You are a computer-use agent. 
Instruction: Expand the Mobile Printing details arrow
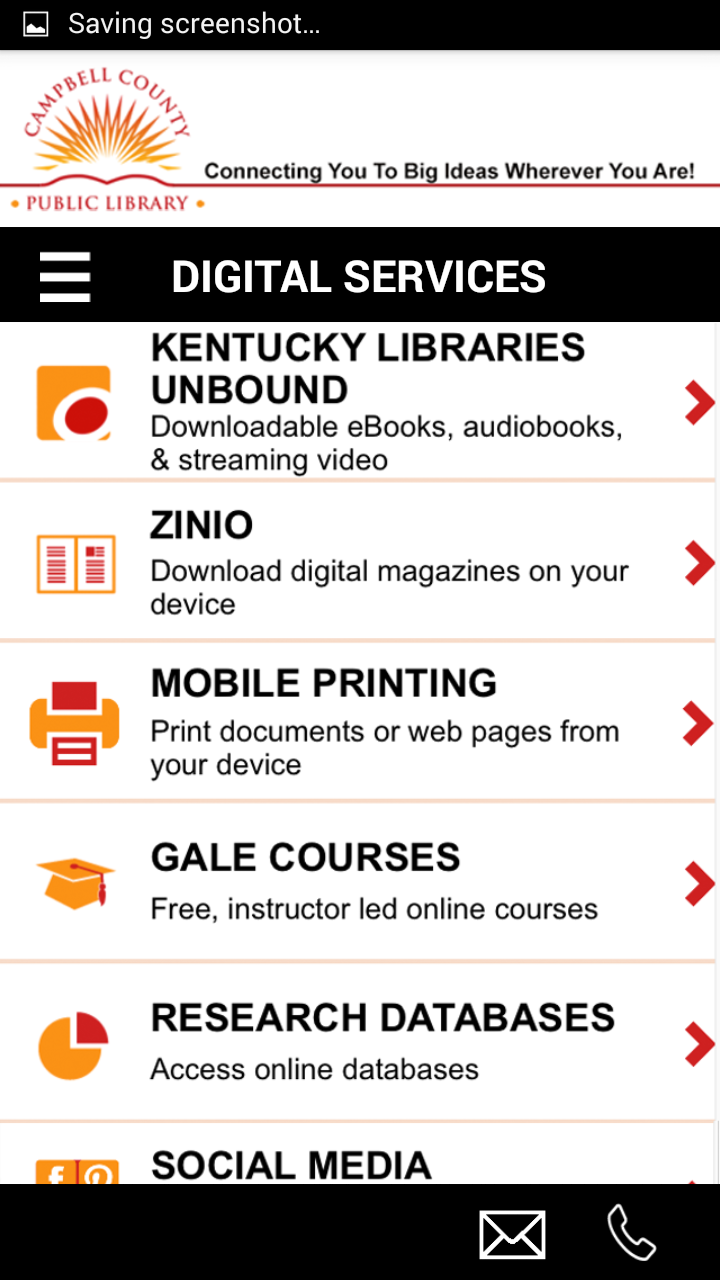697,722
